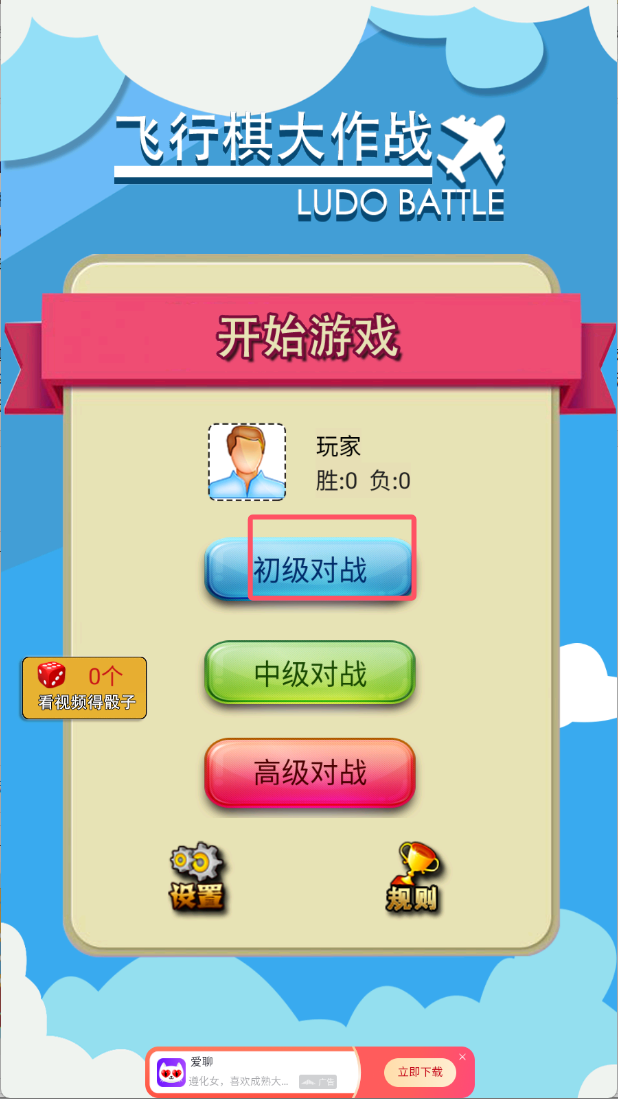Tap 立即下载 on the ad banner
The width and height of the screenshot is (618, 1099).
420,1072
